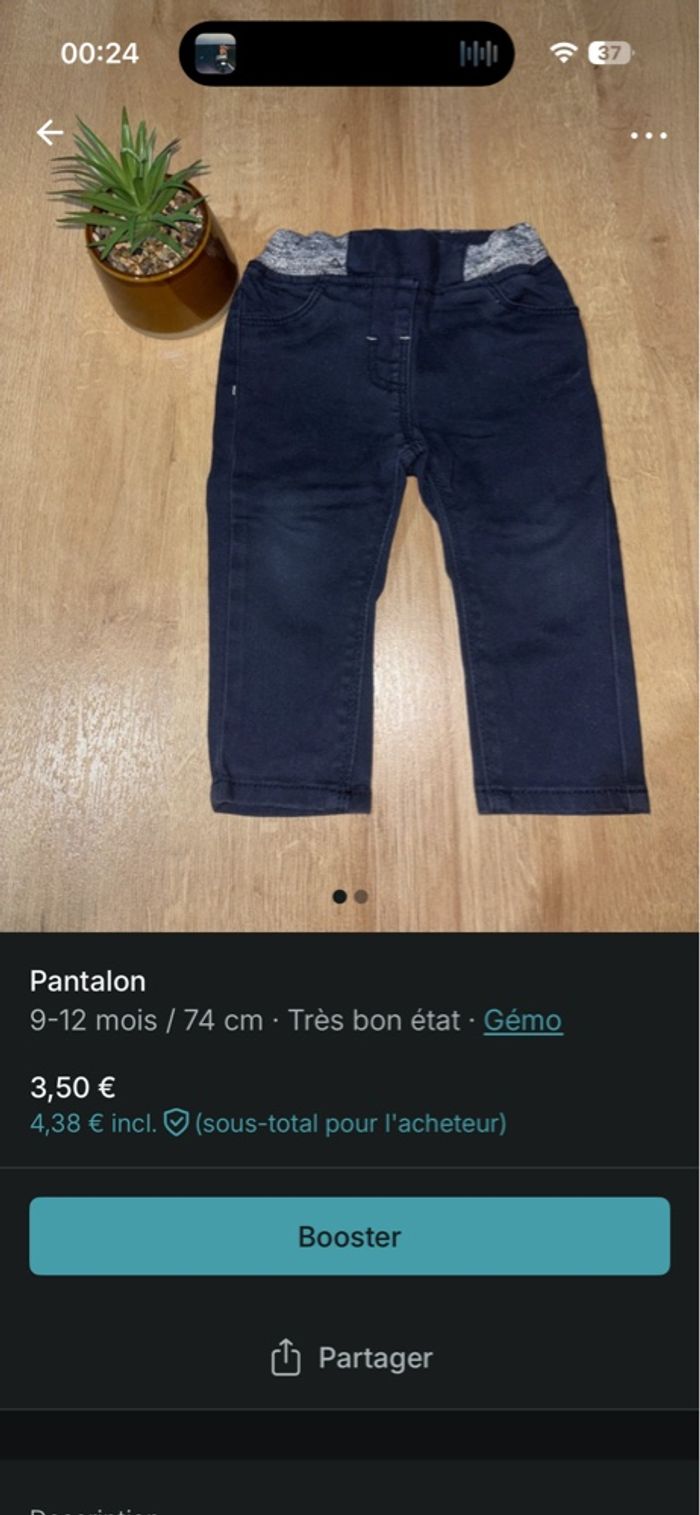This screenshot has width=700, height=1515.
Task: Tap the Booster button
Action: point(349,1236)
